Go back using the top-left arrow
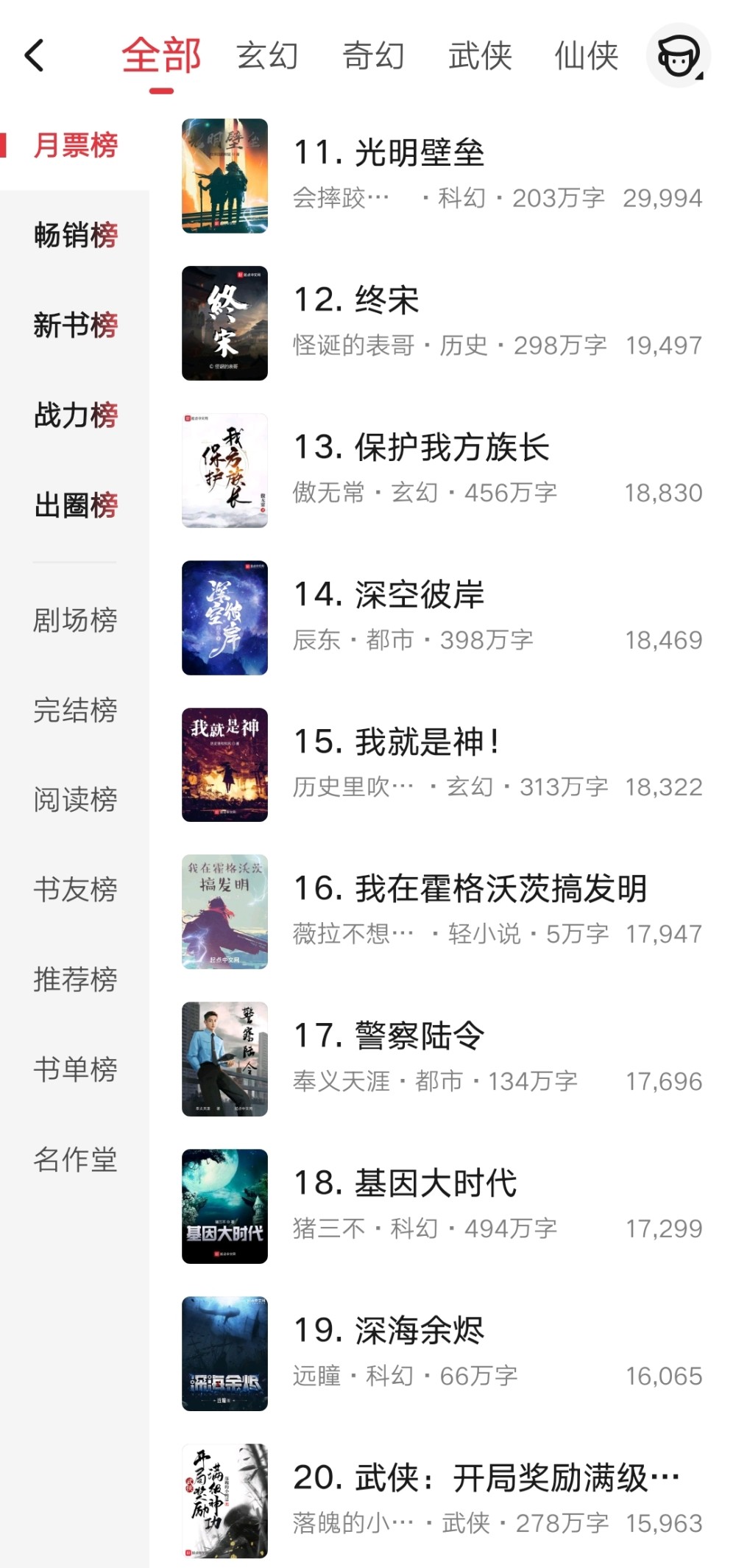This screenshot has height=1568, width=736. pyautogui.click(x=35, y=56)
